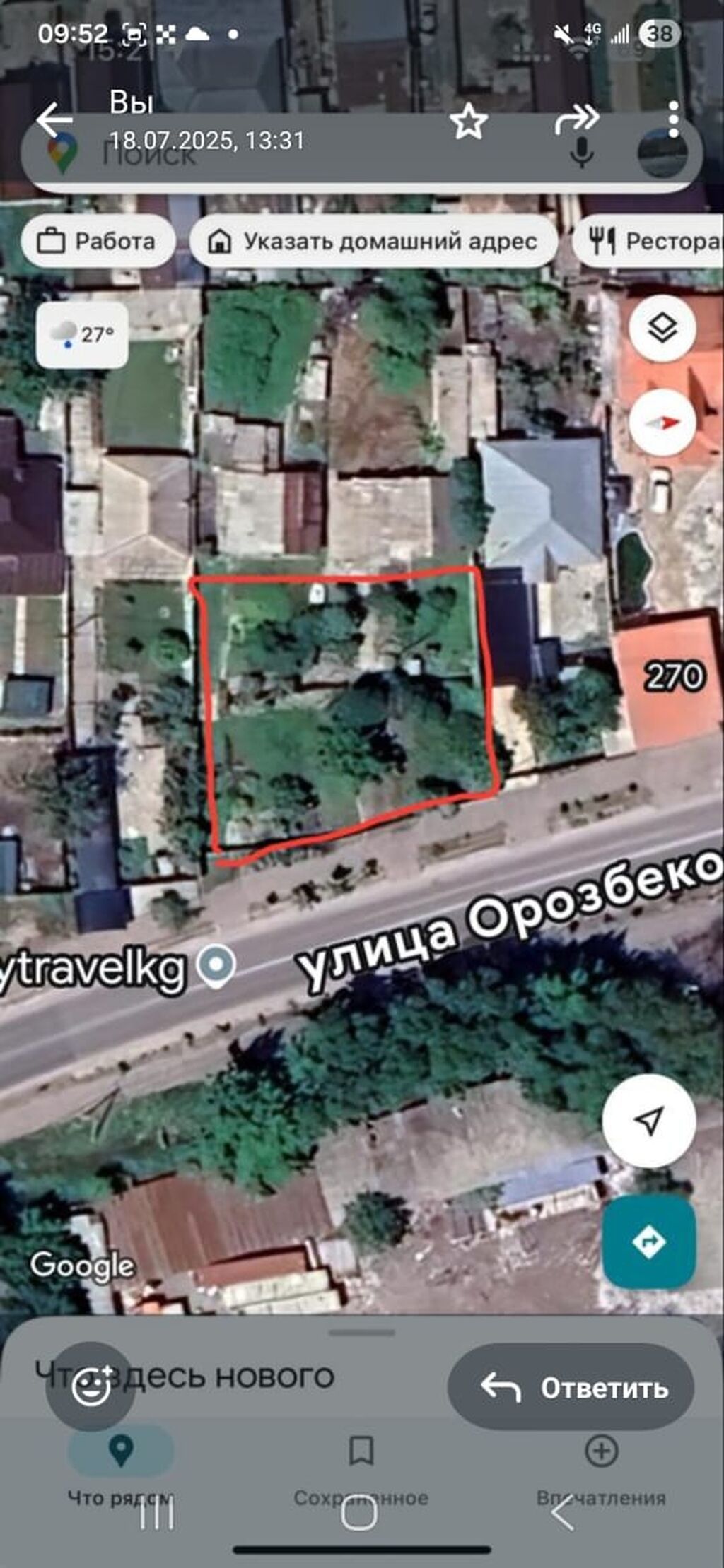Forward this image to another chat
The image size is (724, 1568).
coord(576,119)
